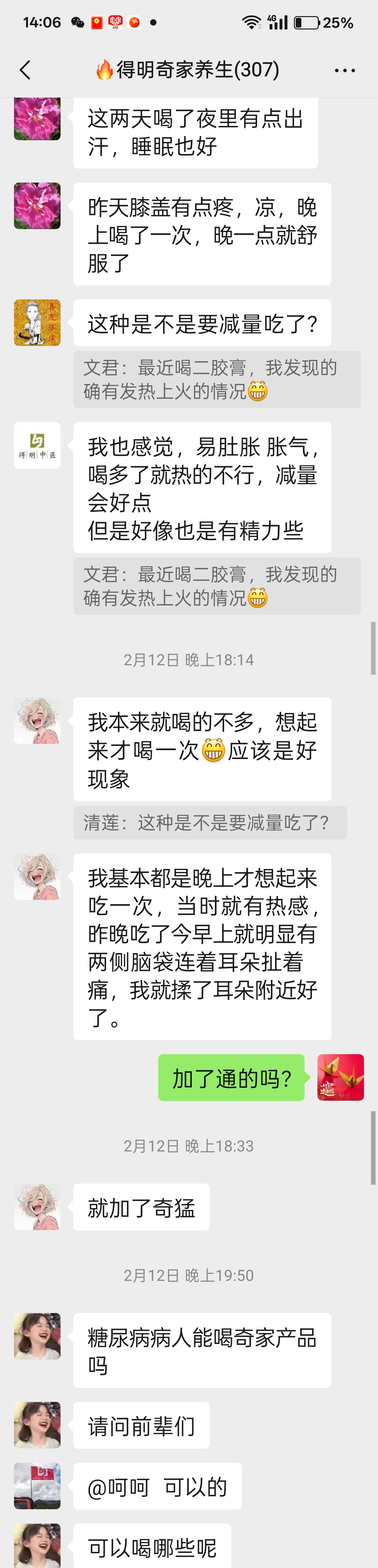
Task: View avatar of sender beside '就加了奇猛'
Action: tap(37, 1206)
